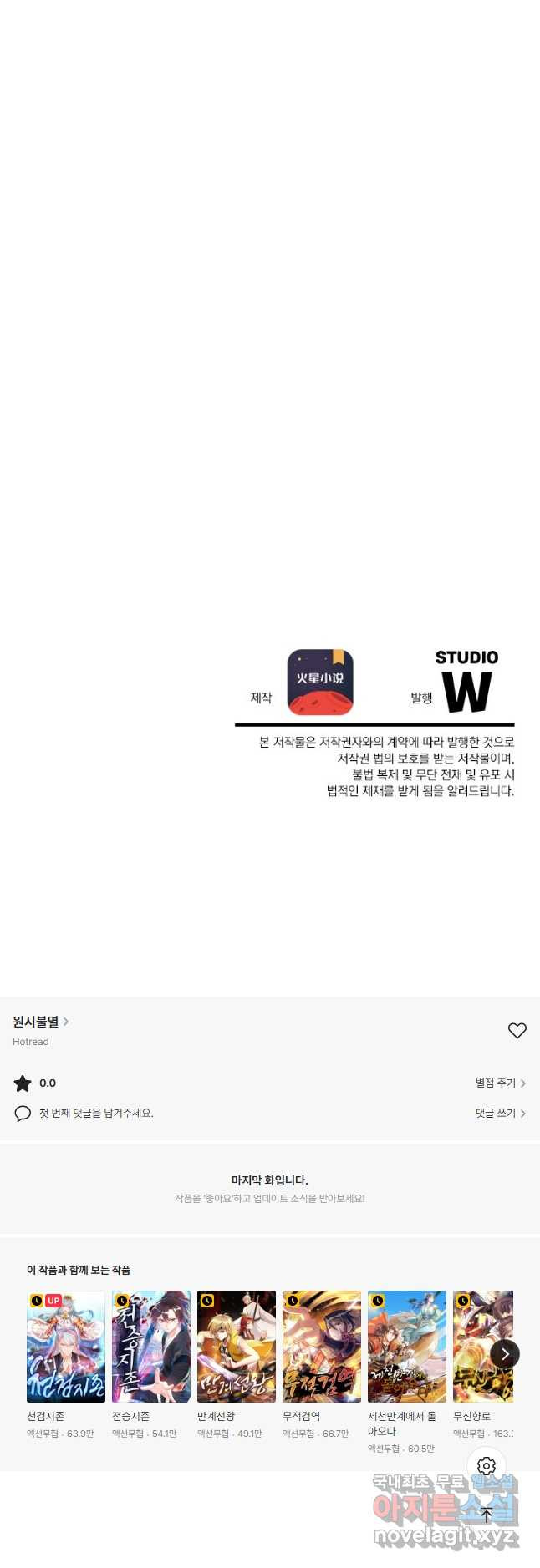Tap 별점 주기 to rate the episode
The image size is (540, 1568).
(500, 1083)
